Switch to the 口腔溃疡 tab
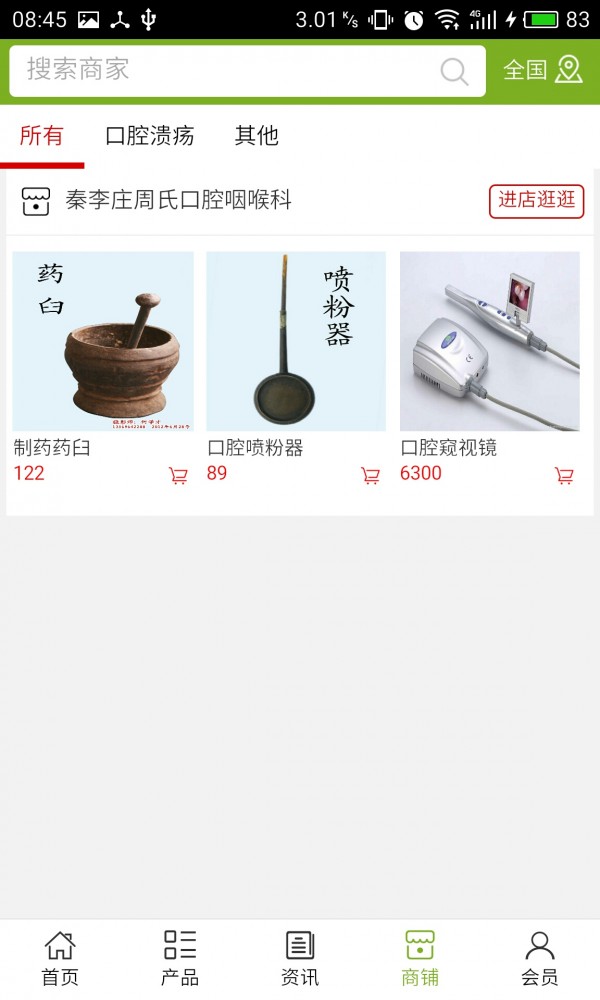The height and width of the screenshot is (1000, 600). pyautogui.click(x=149, y=136)
